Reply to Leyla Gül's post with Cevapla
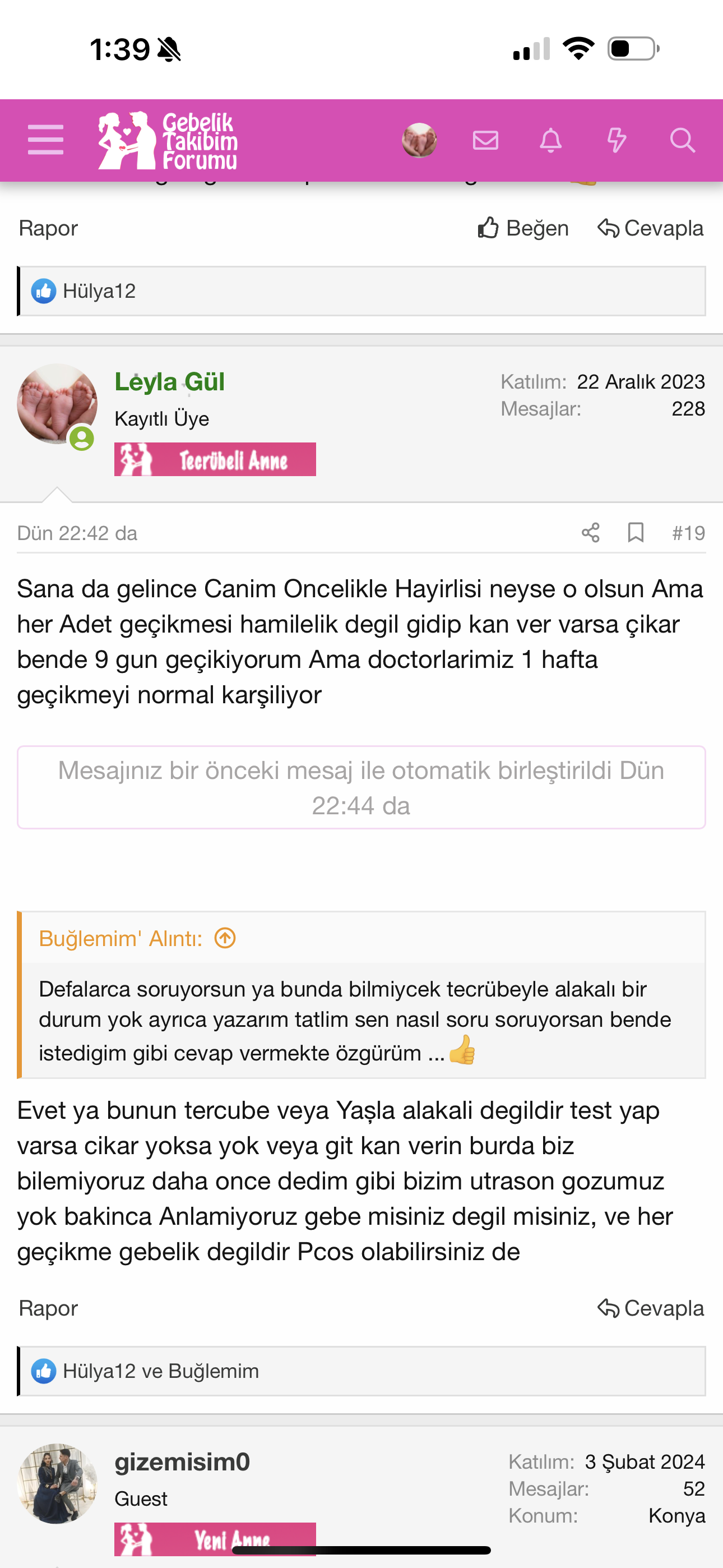Screen dimensions: 723x1568 coord(650,1308)
